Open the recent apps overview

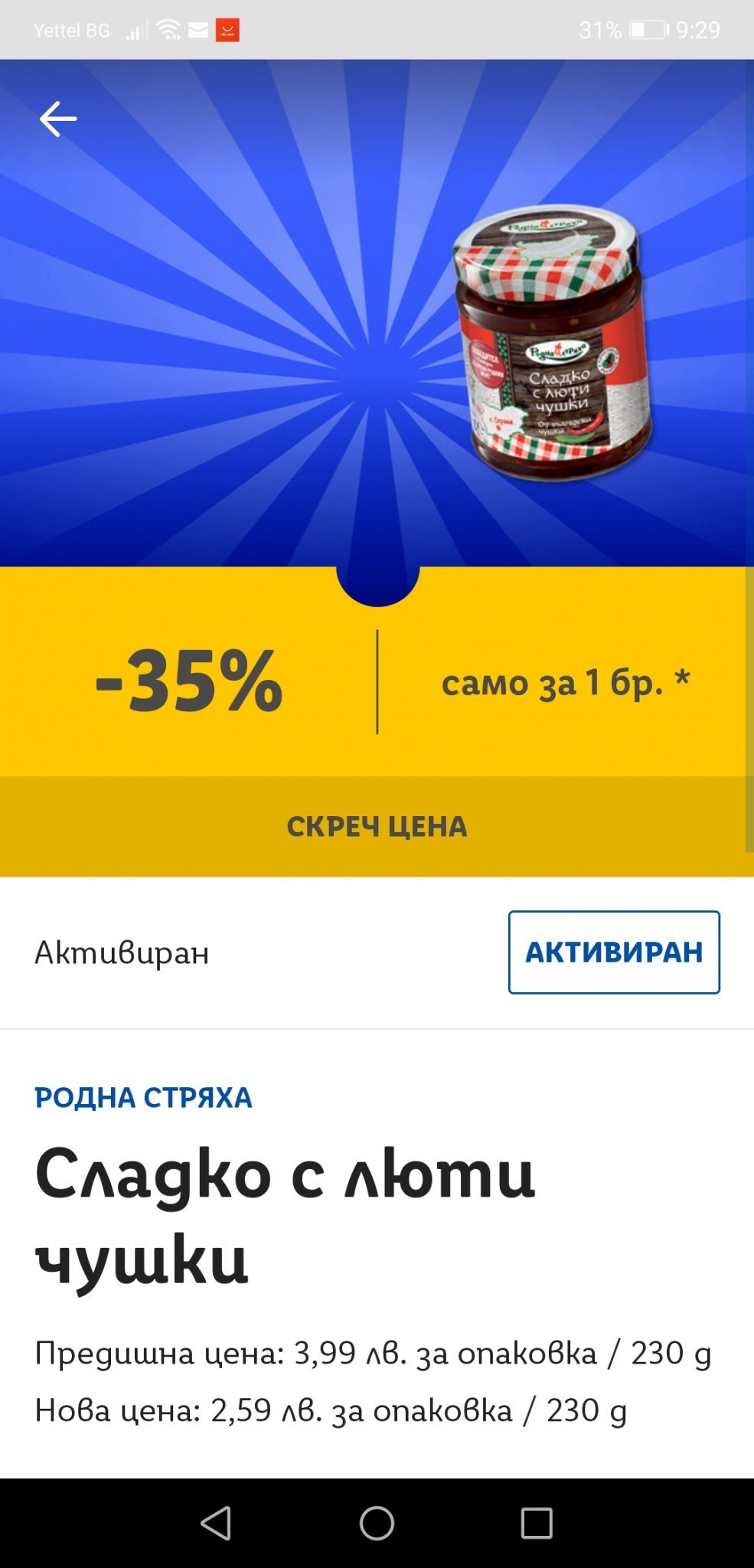537,1523
